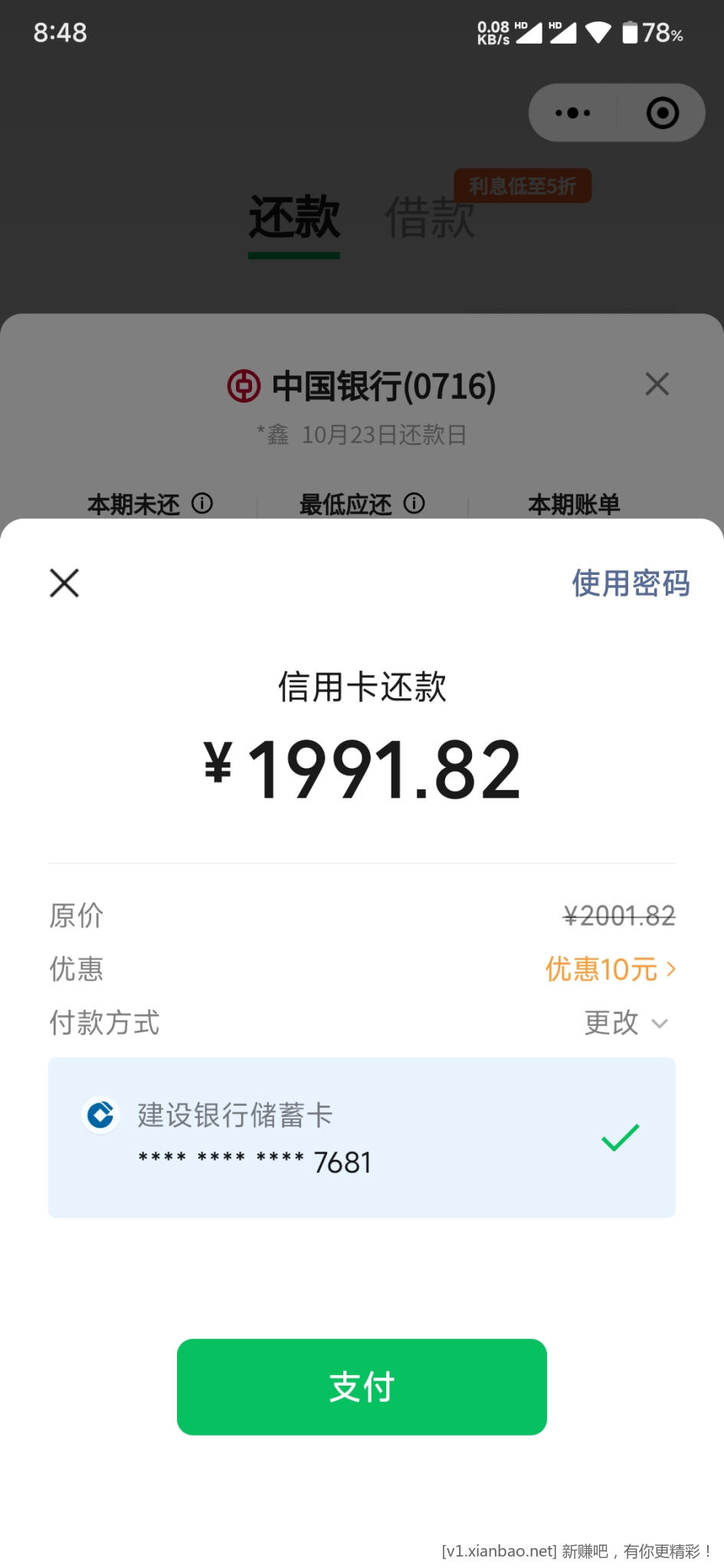
Task: Show info about 最低应还
Action: pos(414,504)
